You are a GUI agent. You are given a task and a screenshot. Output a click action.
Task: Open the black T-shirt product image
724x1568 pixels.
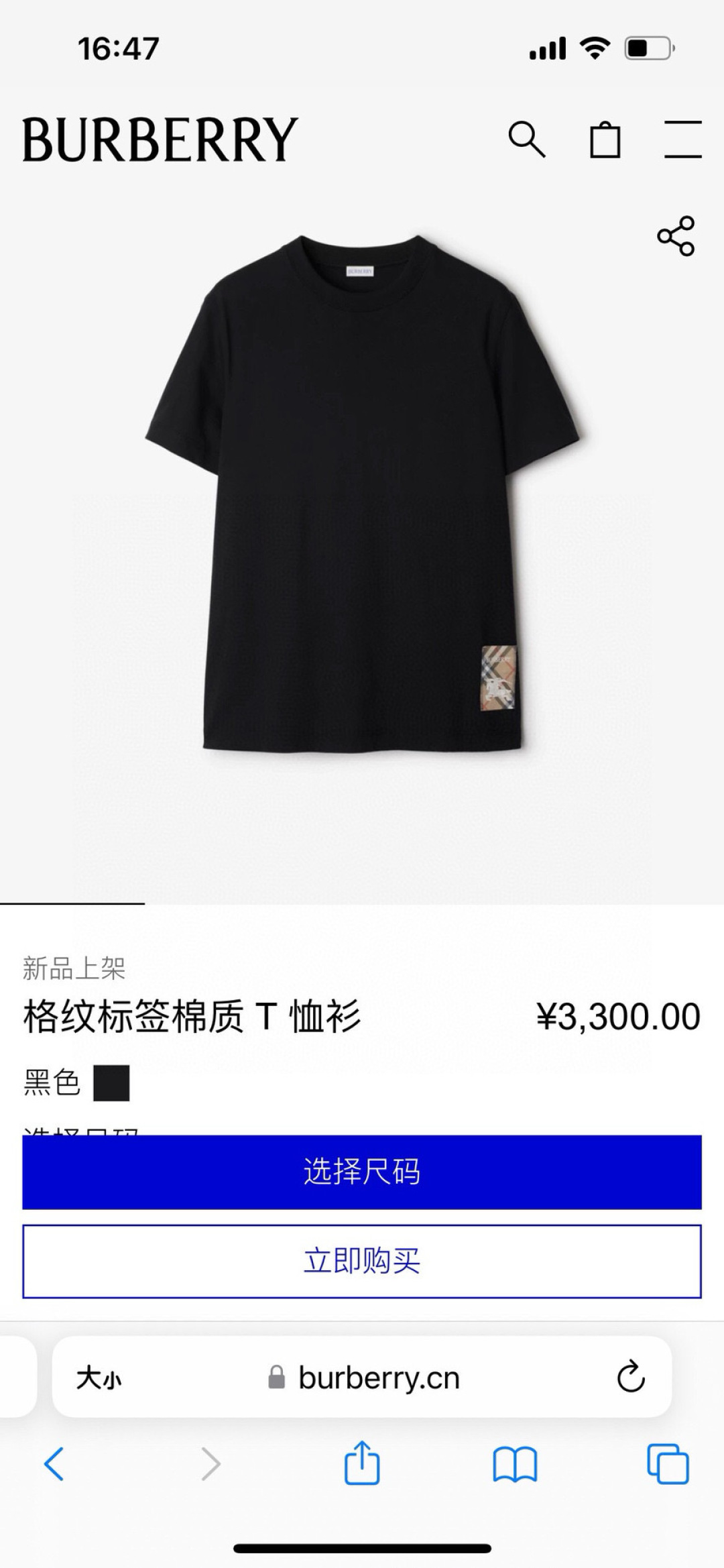[362, 496]
